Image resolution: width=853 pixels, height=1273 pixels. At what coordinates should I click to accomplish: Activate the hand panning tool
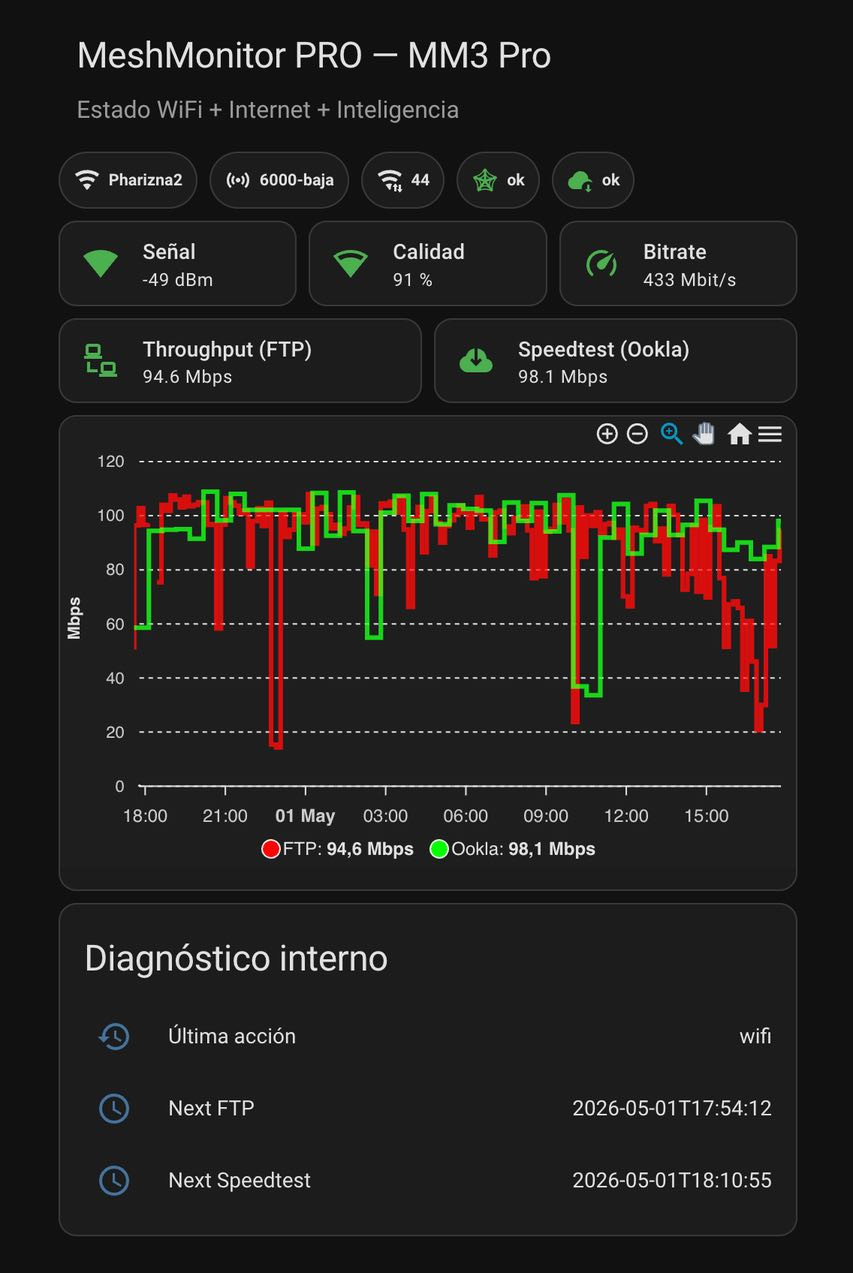click(705, 433)
